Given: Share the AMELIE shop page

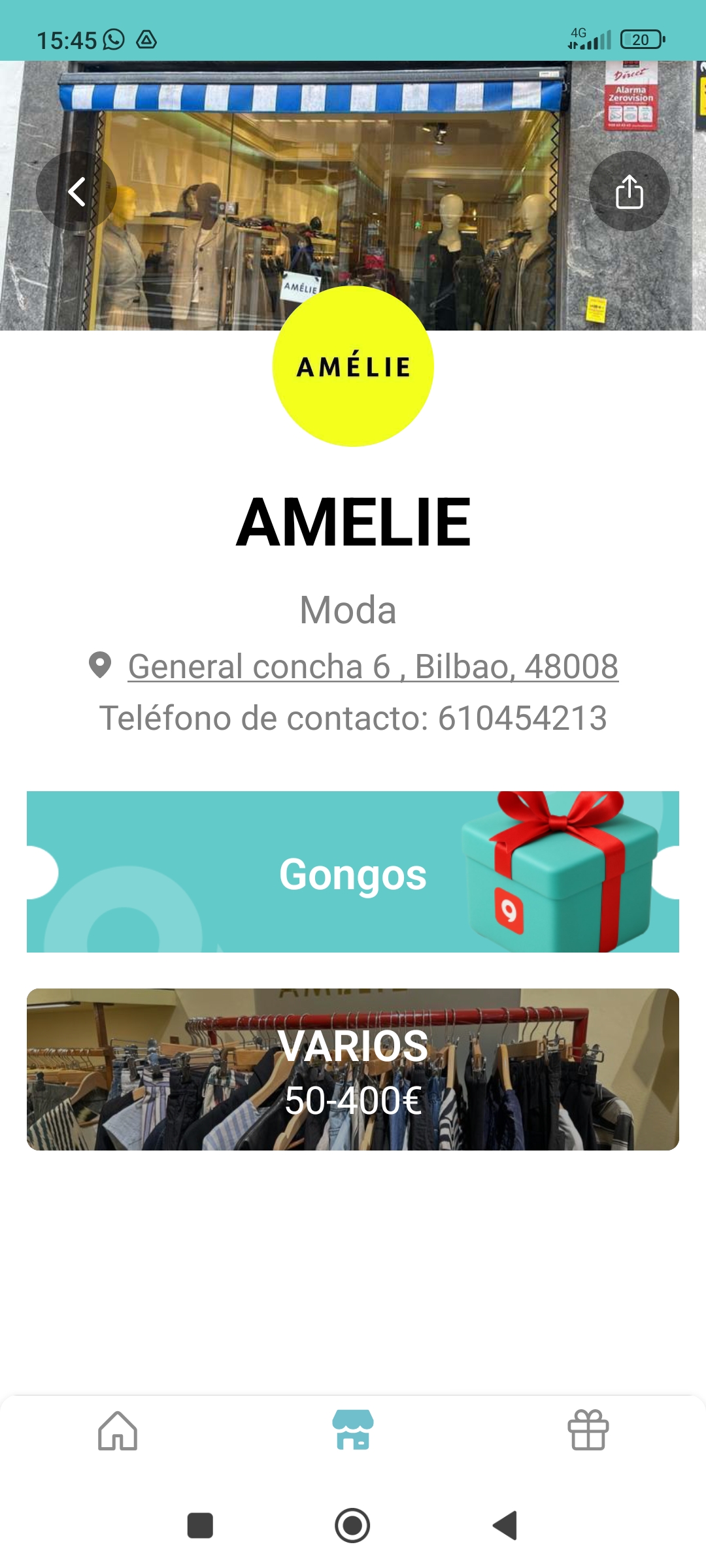Looking at the screenshot, I should pyautogui.click(x=629, y=191).
